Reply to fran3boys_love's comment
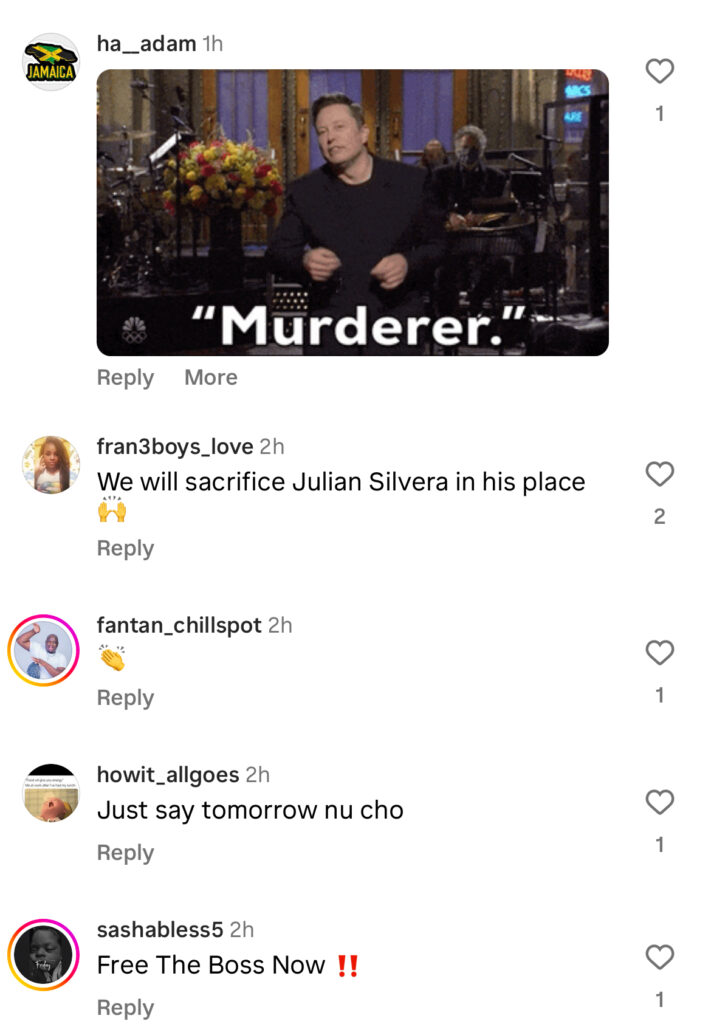Screen dimensions: 711x1024 [125, 549]
